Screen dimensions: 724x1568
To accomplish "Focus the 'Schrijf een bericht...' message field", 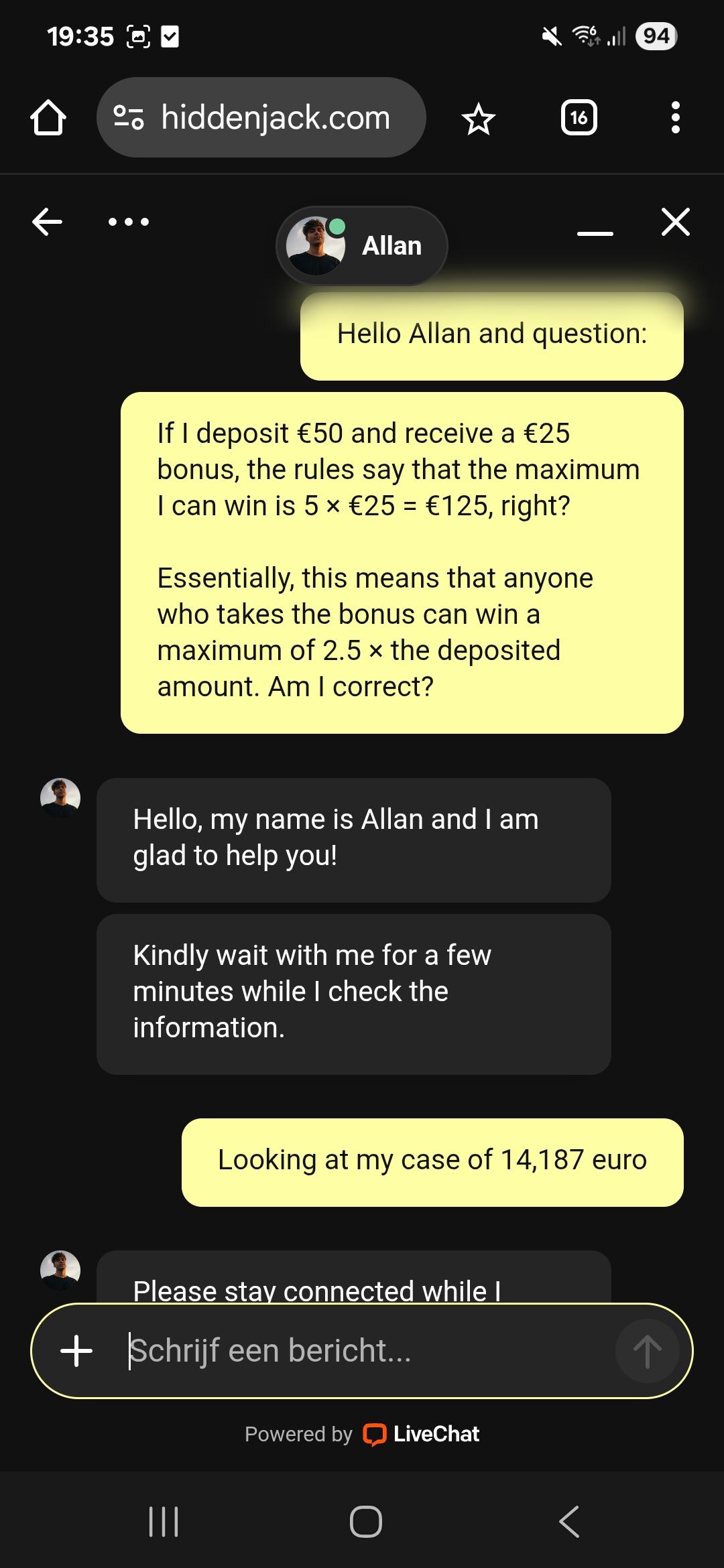I will coord(362,1351).
